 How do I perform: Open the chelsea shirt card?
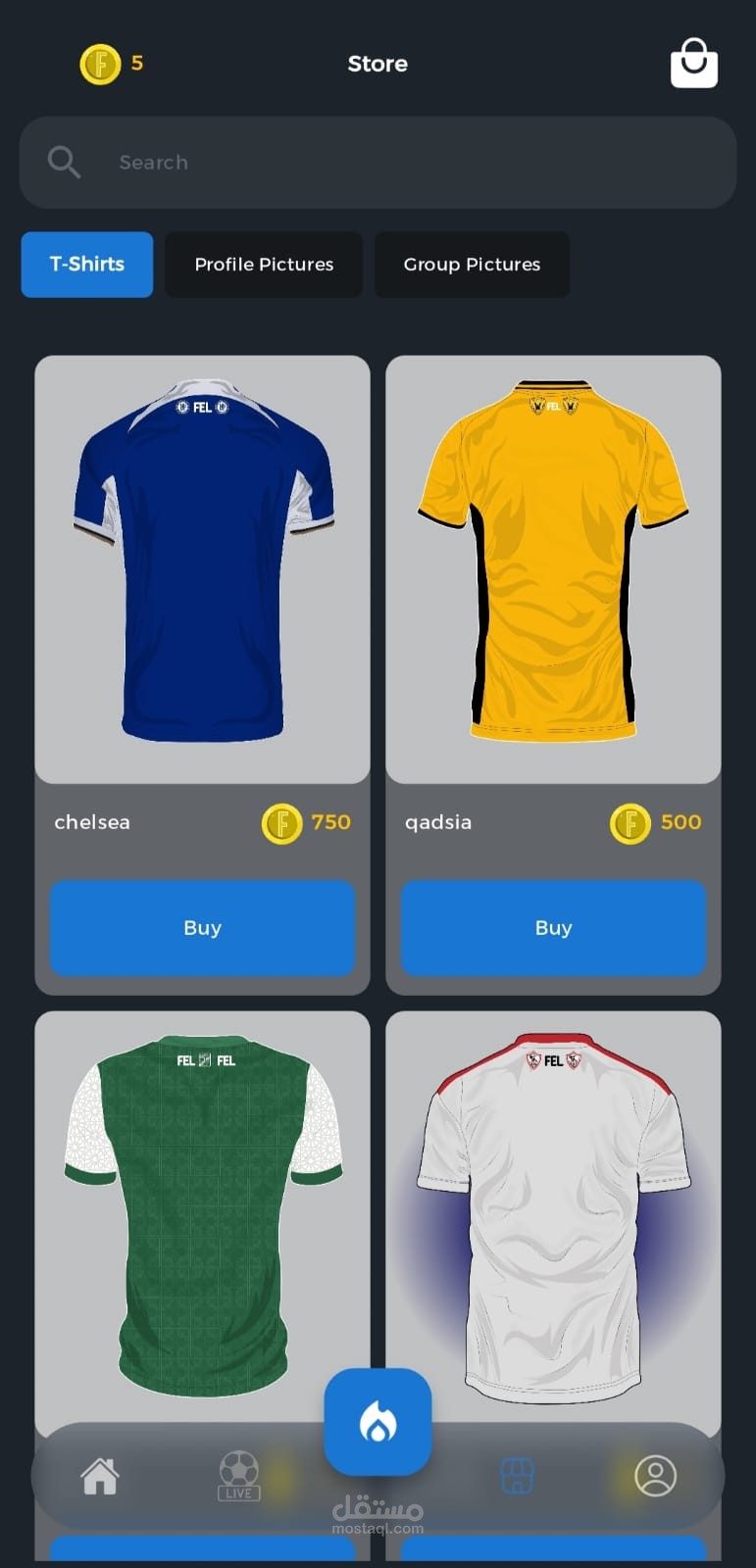pyautogui.click(x=202, y=568)
